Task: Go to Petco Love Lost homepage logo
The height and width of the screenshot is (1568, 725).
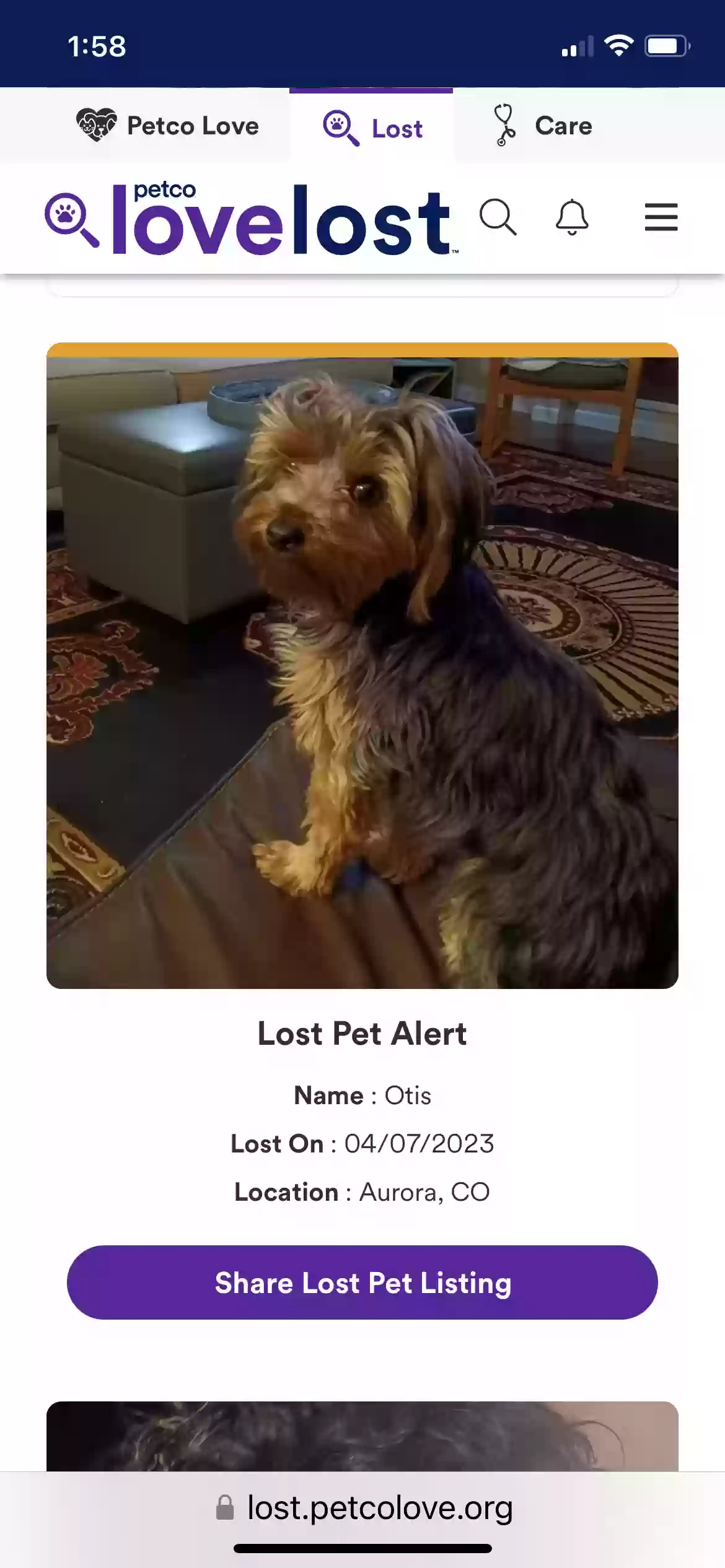Action: pyautogui.click(x=251, y=219)
